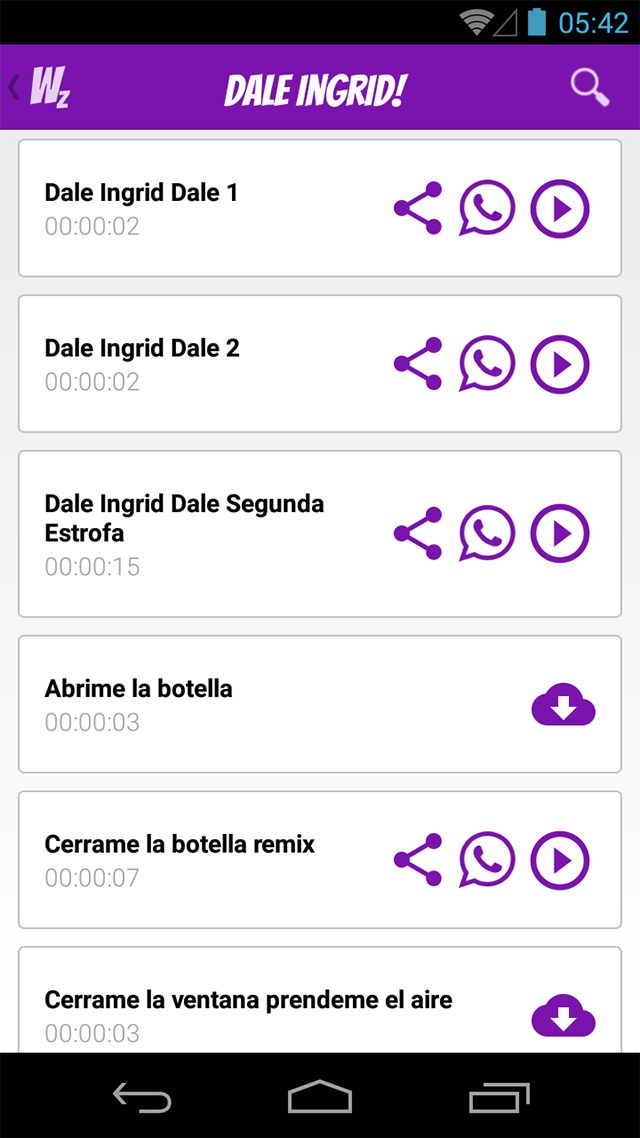Screen dimensions: 640x1138
Task: WhatsApp the Segunda Estrofa sound
Action: [x=487, y=534]
